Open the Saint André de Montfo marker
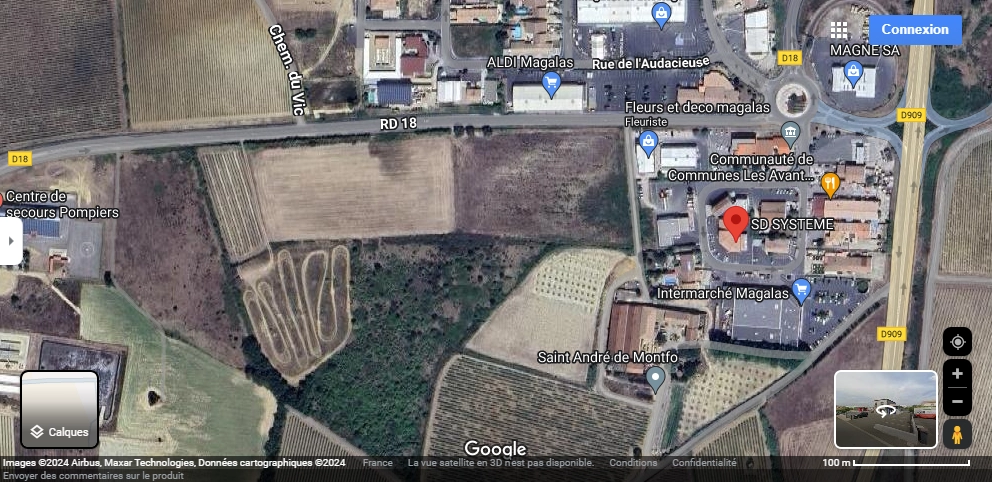 655,378
